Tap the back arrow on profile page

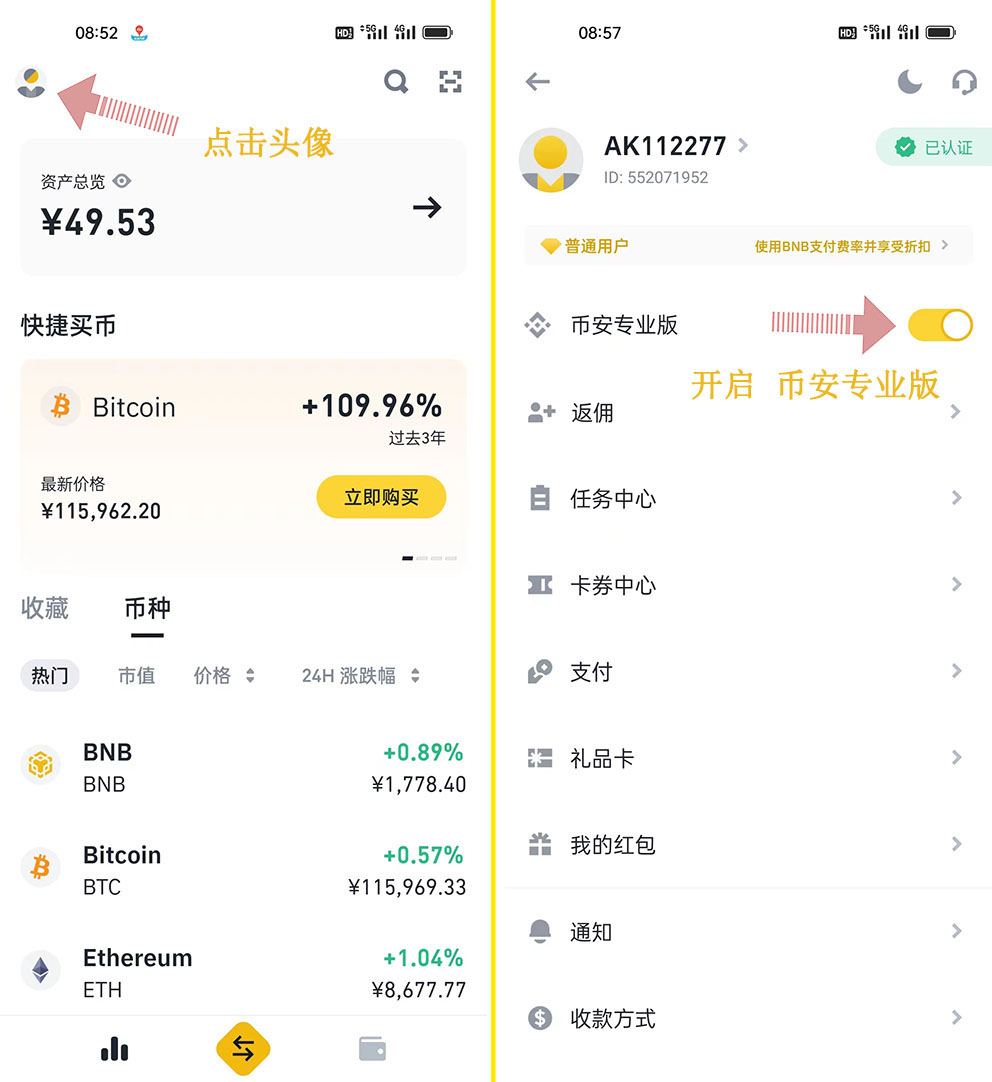coord(537,83)
